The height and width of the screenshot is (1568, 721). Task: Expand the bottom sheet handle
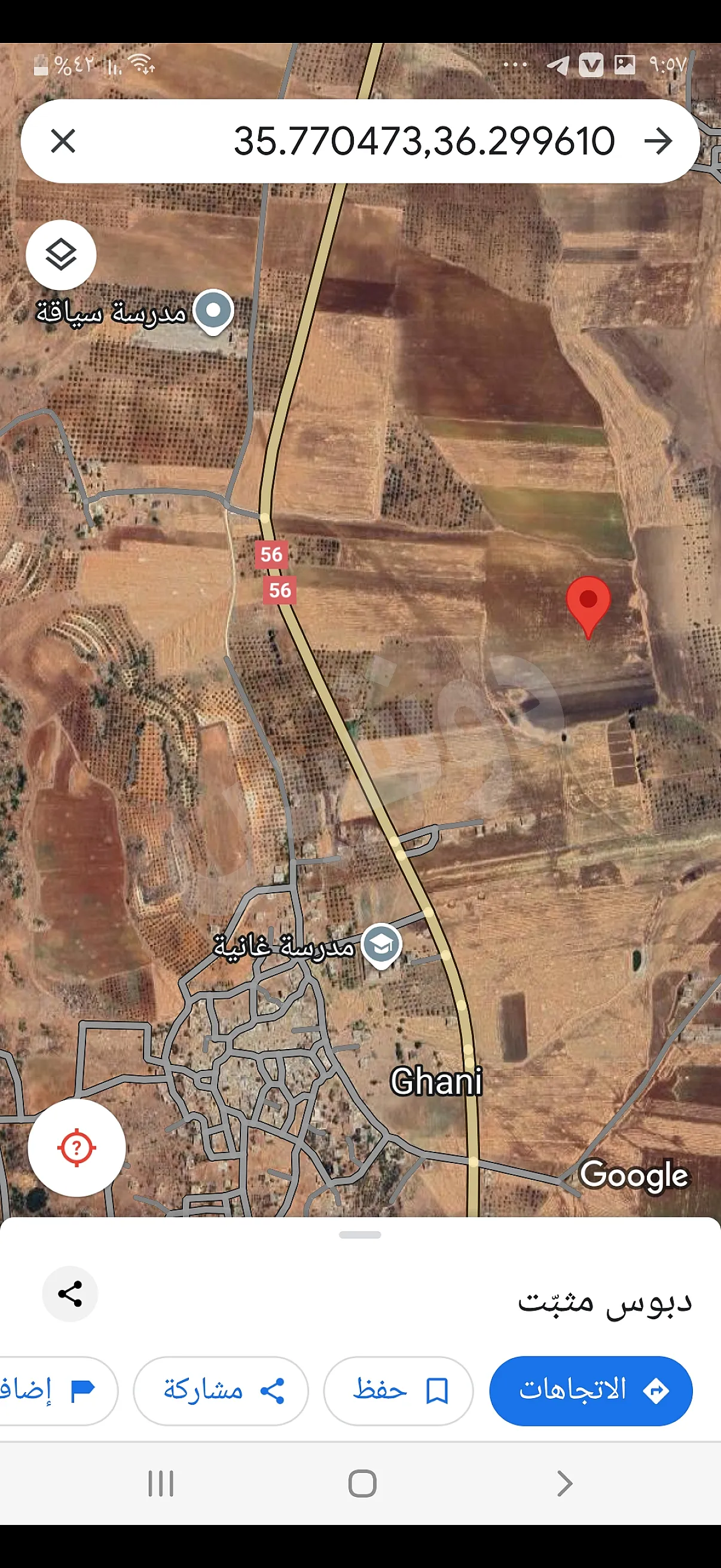pos(360,1234)
